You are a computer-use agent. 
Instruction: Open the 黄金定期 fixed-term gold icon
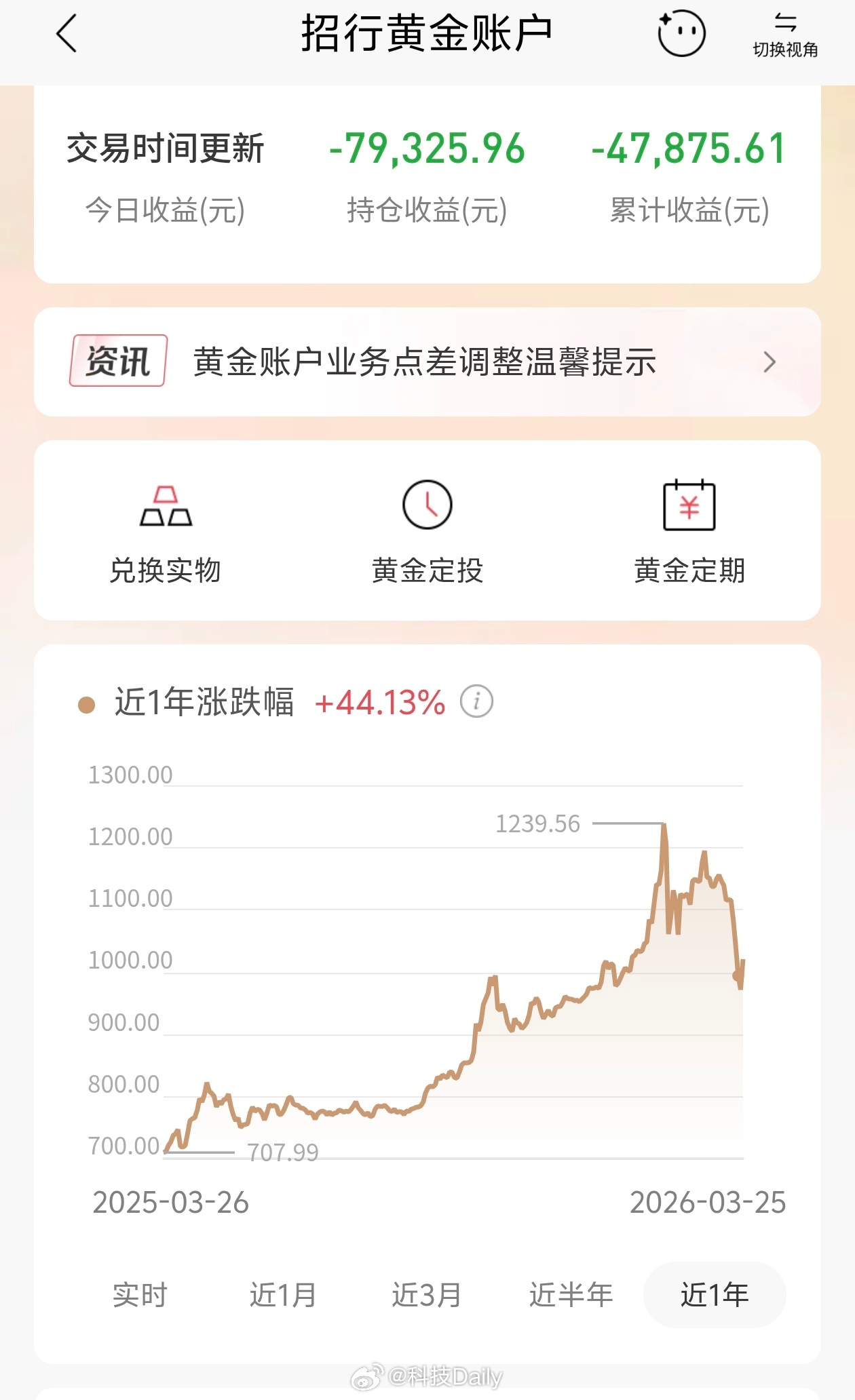tap(690, 505)
